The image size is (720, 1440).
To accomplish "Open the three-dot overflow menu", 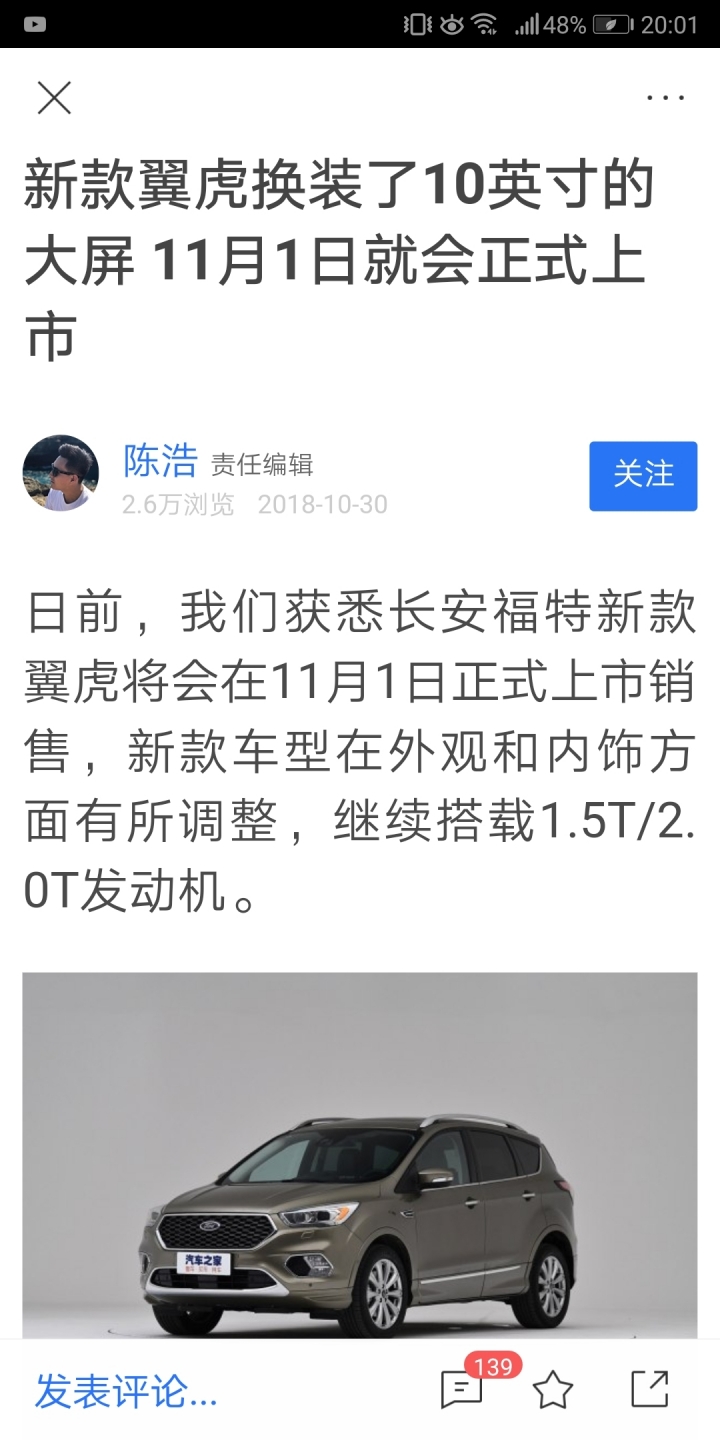I will point(665,98).
